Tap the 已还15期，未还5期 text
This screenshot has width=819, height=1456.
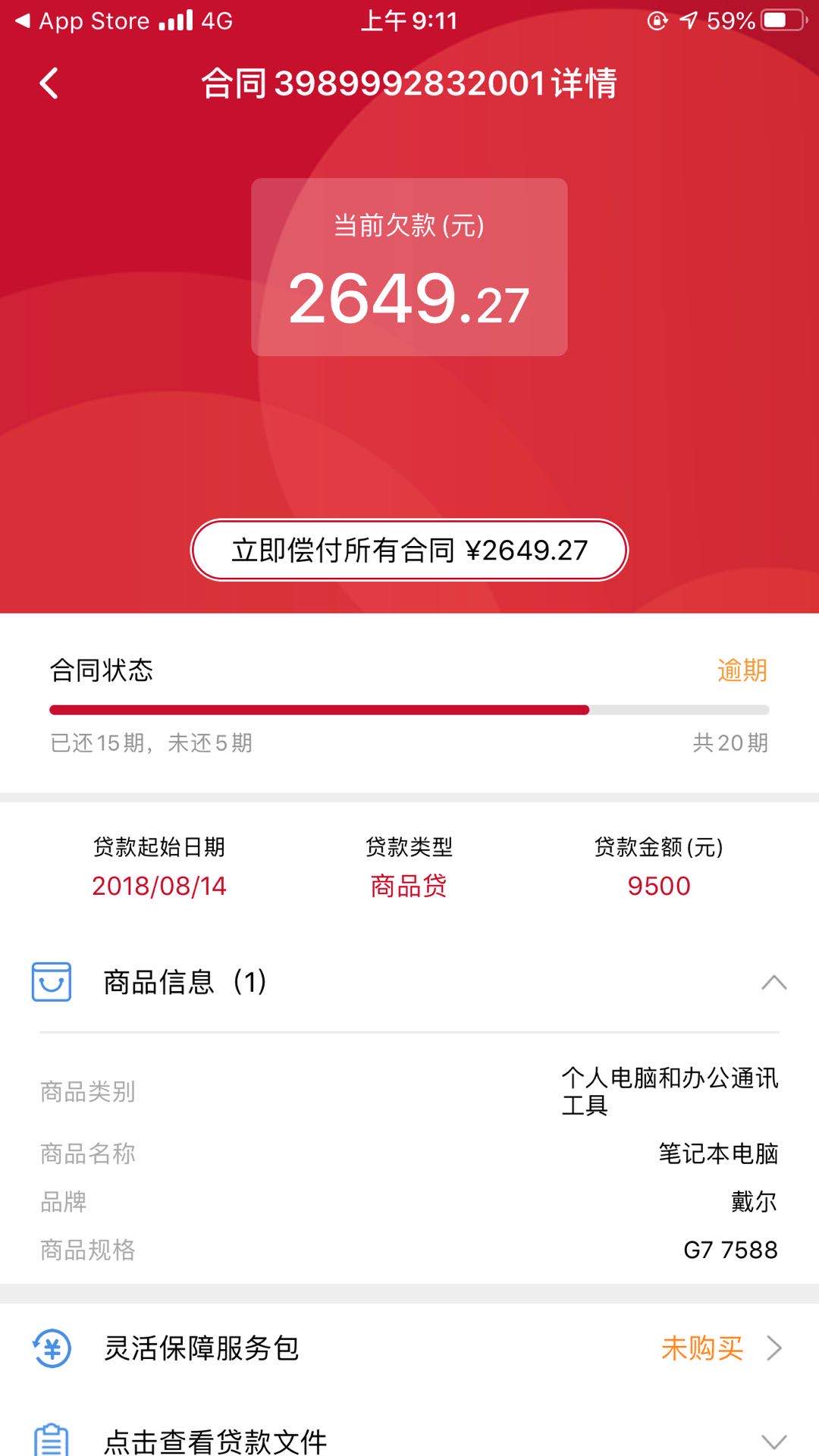tap(150, 744)
